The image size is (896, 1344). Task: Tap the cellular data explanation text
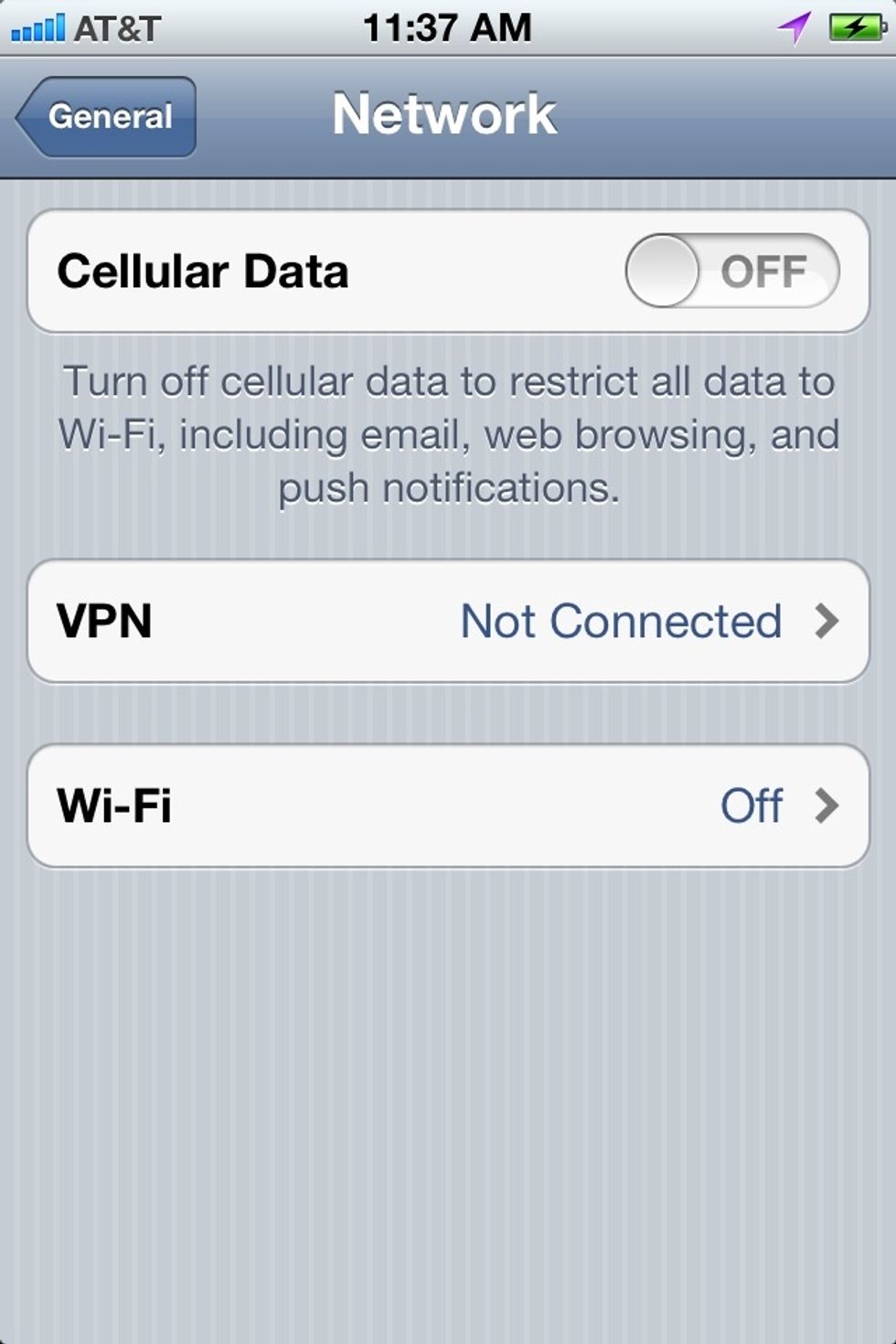[448, 433]
